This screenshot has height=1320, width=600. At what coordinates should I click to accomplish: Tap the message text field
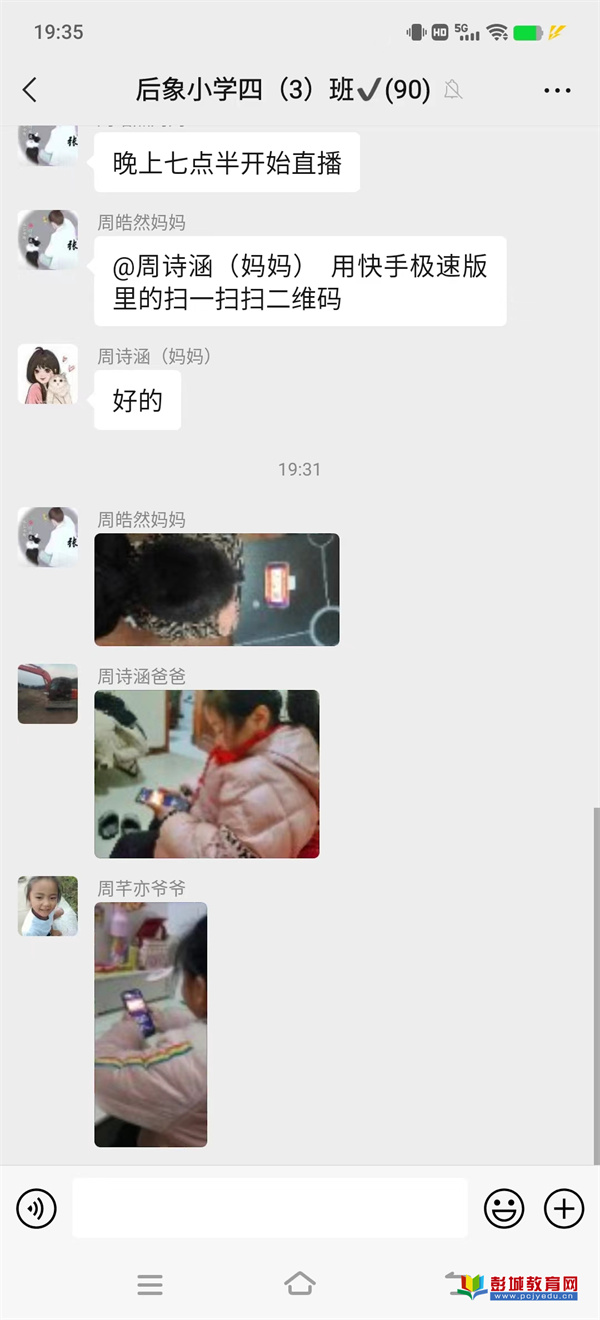[x=269, y=1208]
